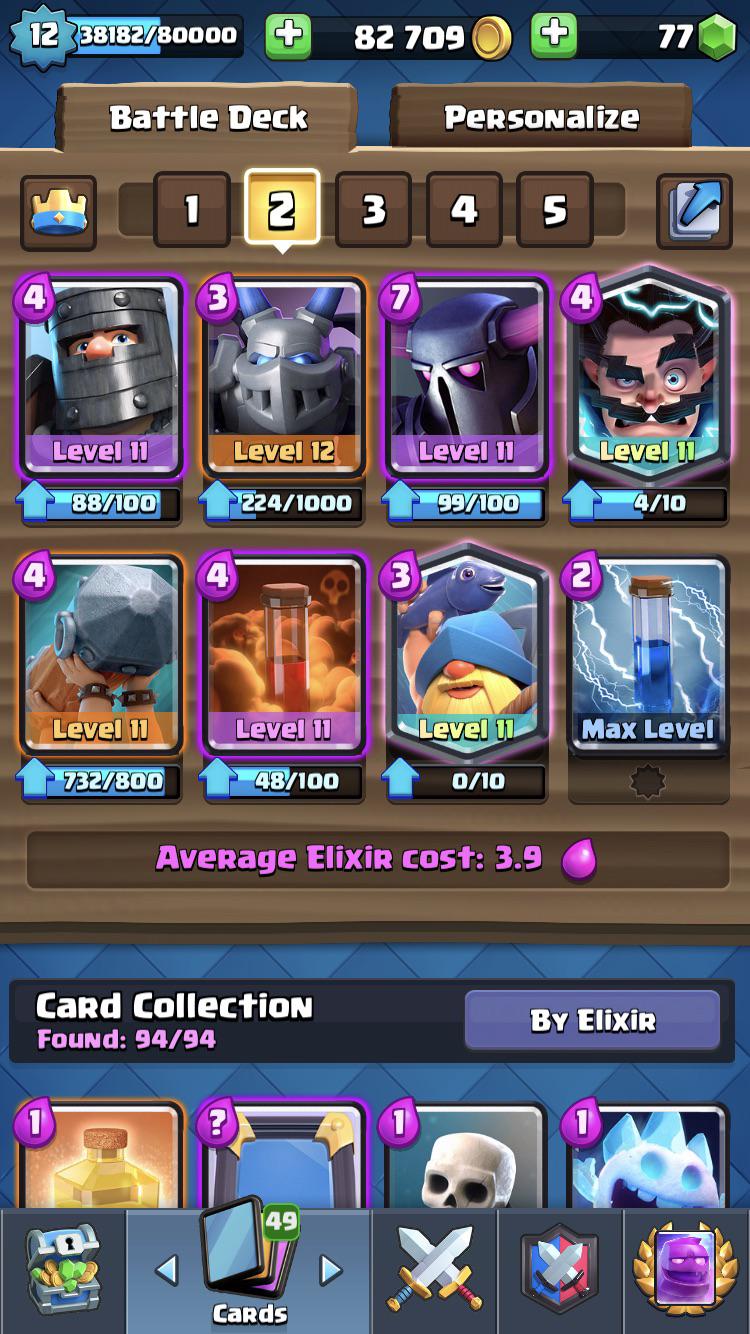Open the Mega Minion card
This screenshot has width=750, height=1334.
283,380
